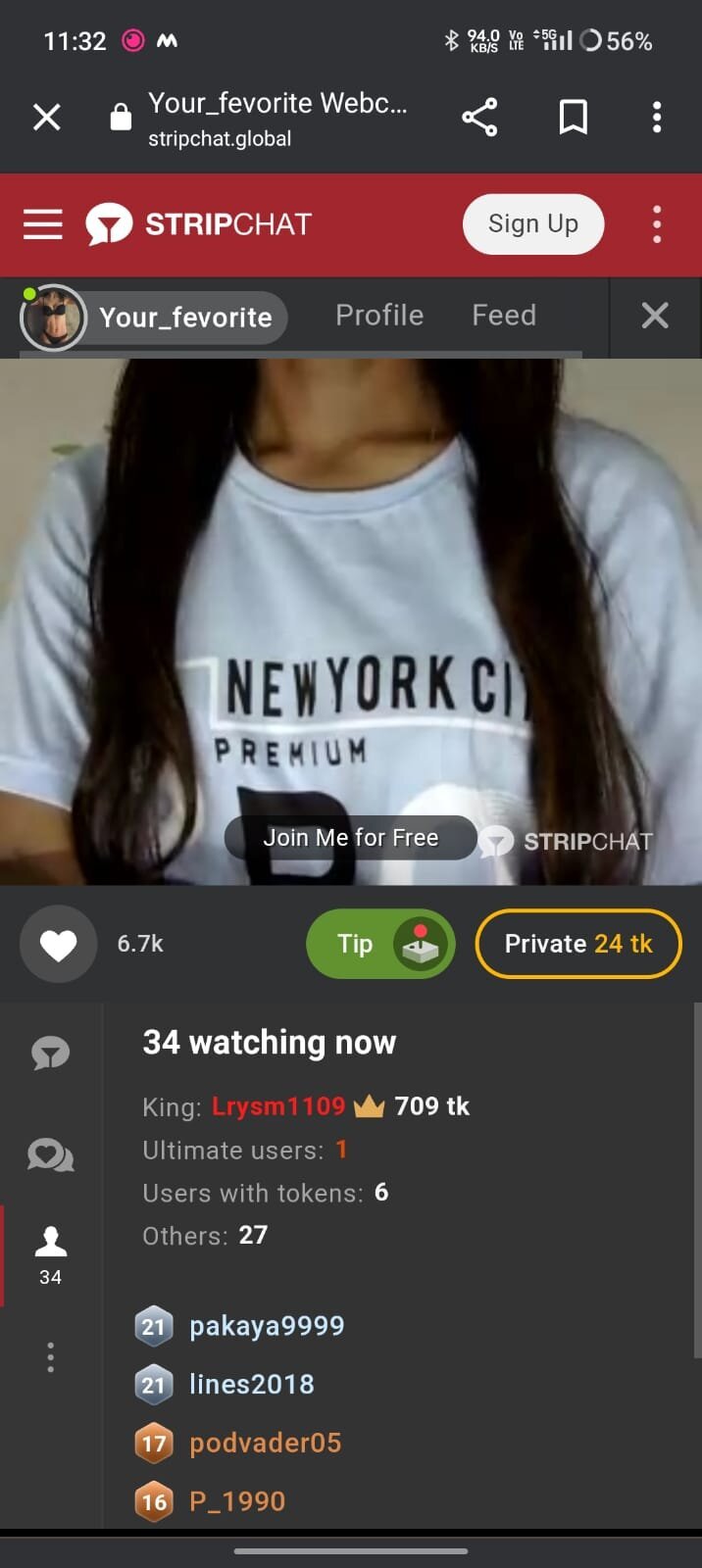Screen dimensions: 702x1568
Task: Tap Join Me for Free
Action: coord(350,838)
